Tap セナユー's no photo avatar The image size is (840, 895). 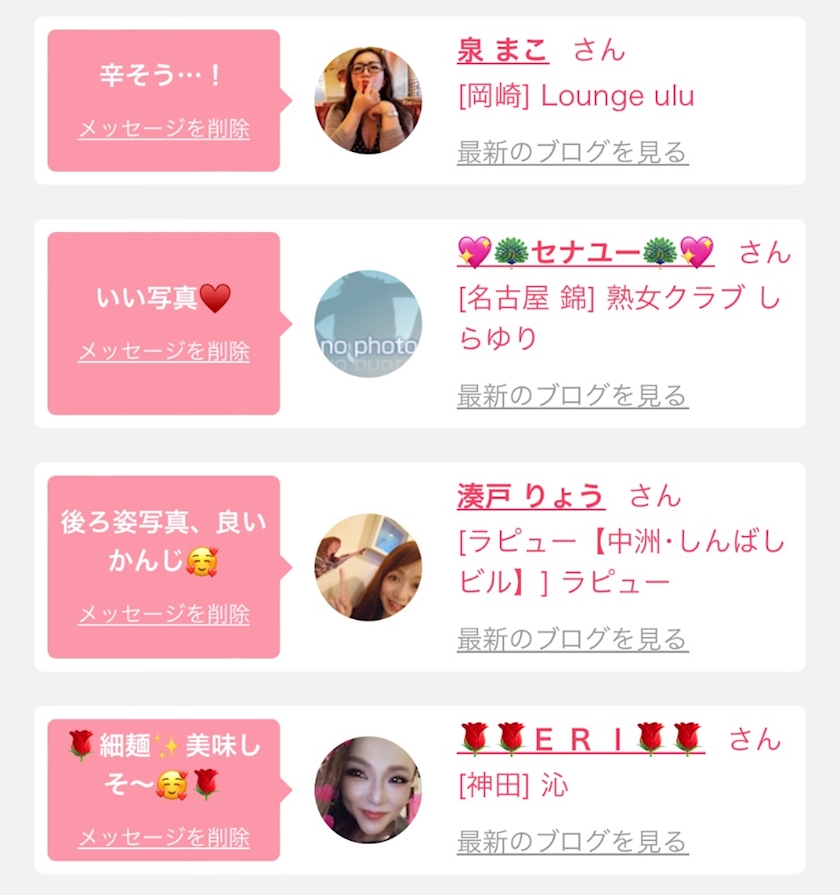368,324
